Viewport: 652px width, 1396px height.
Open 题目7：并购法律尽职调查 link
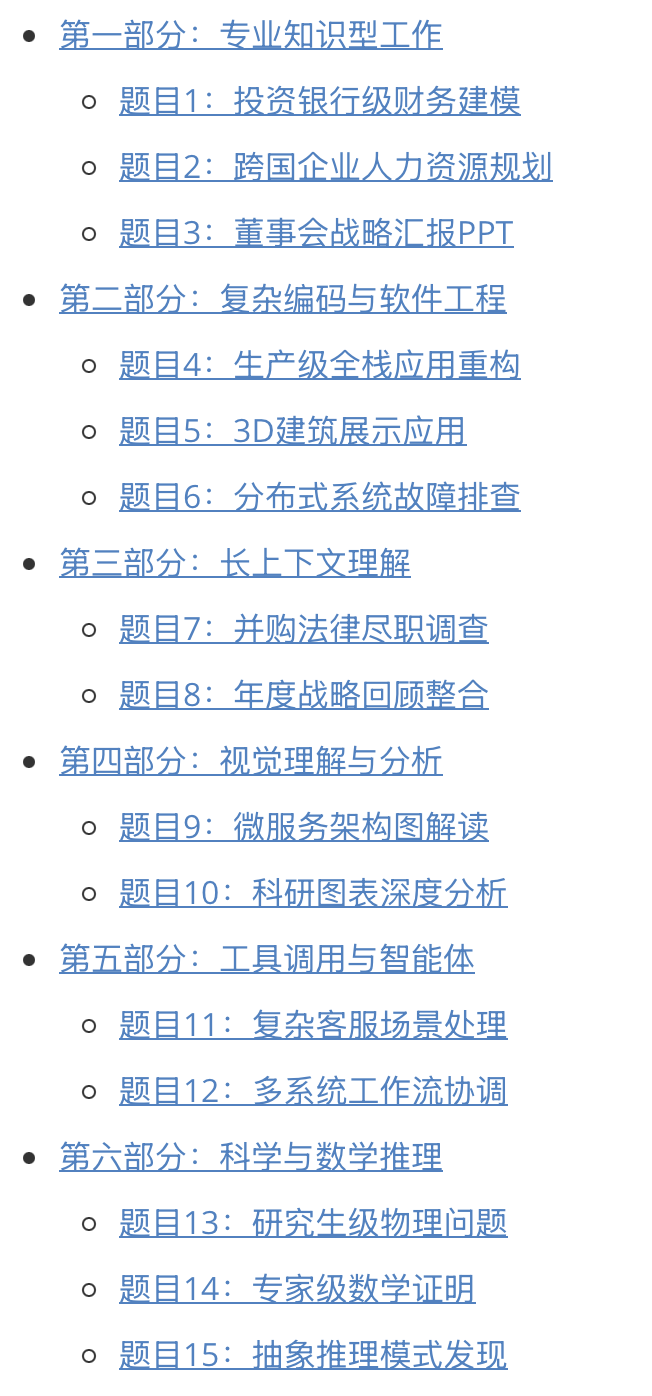pyautogui.click(x=303, y=630)
